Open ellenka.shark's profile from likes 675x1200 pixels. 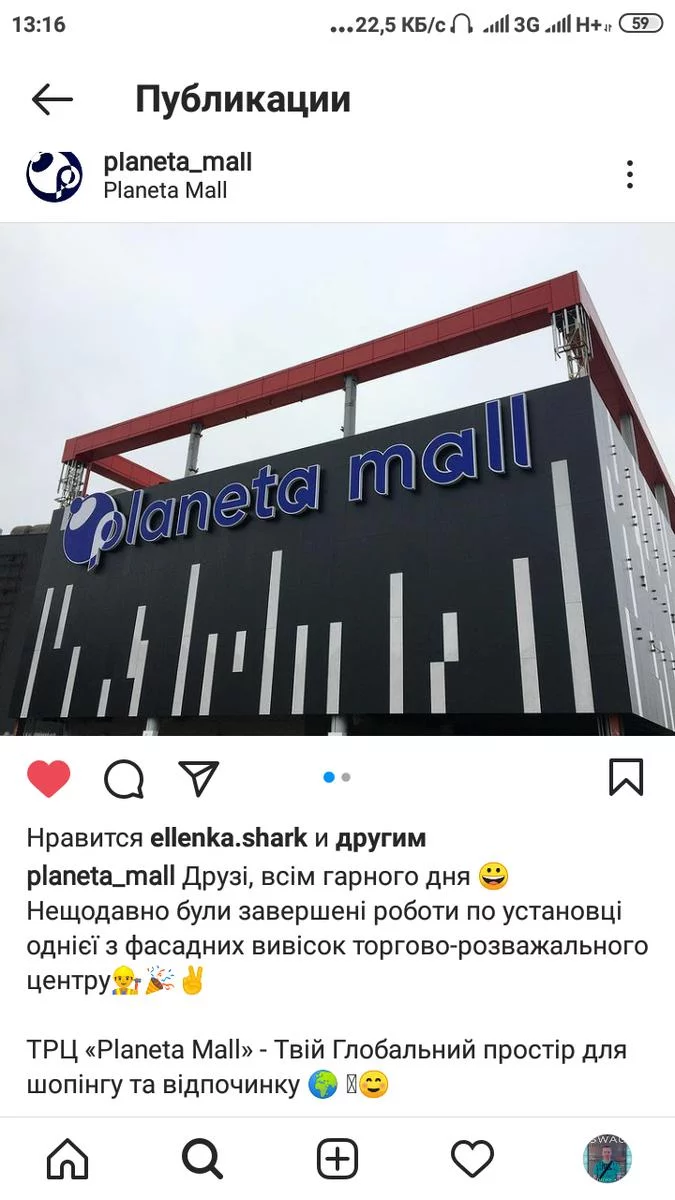(x=228, y=837)
